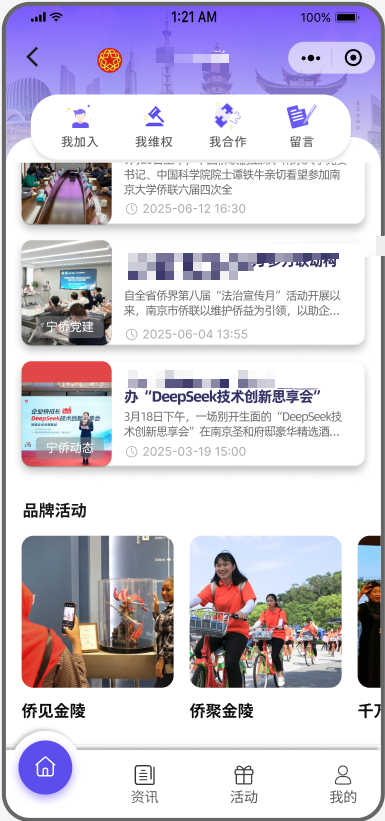Open the news card dated 2025-06-12 16:30
This screenshot has height=821, width=385.
(193, 193)
